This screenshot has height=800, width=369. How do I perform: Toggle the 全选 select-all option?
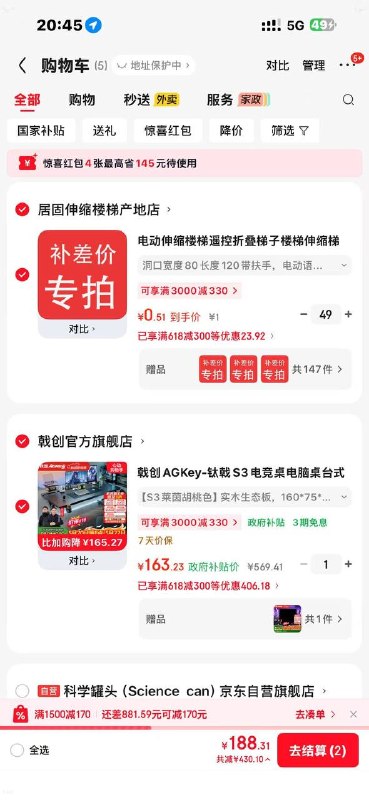click(30, 750)
